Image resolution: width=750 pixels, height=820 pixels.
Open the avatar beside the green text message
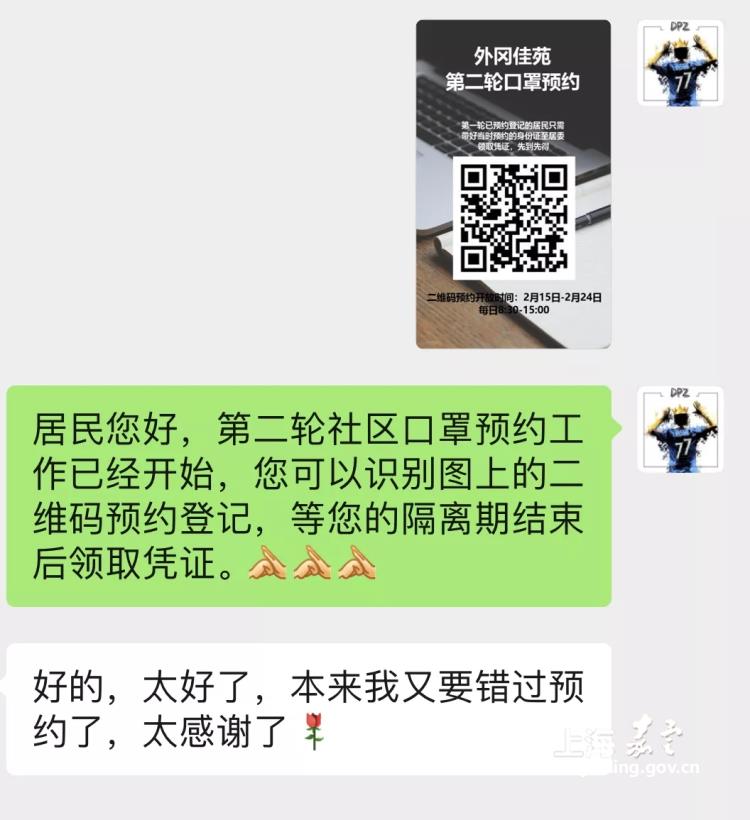680,428
